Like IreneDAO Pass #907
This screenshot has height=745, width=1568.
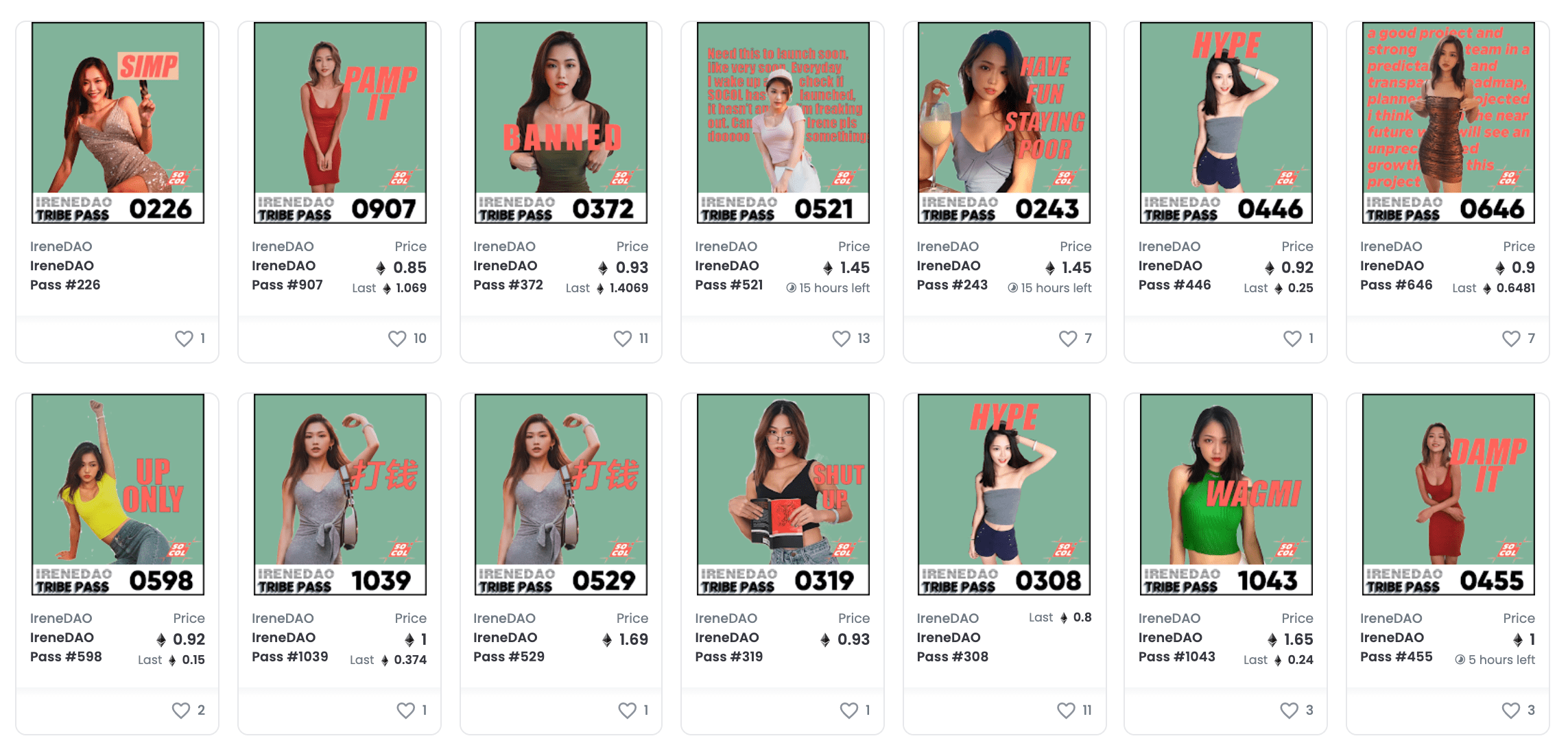click(397, 338)
